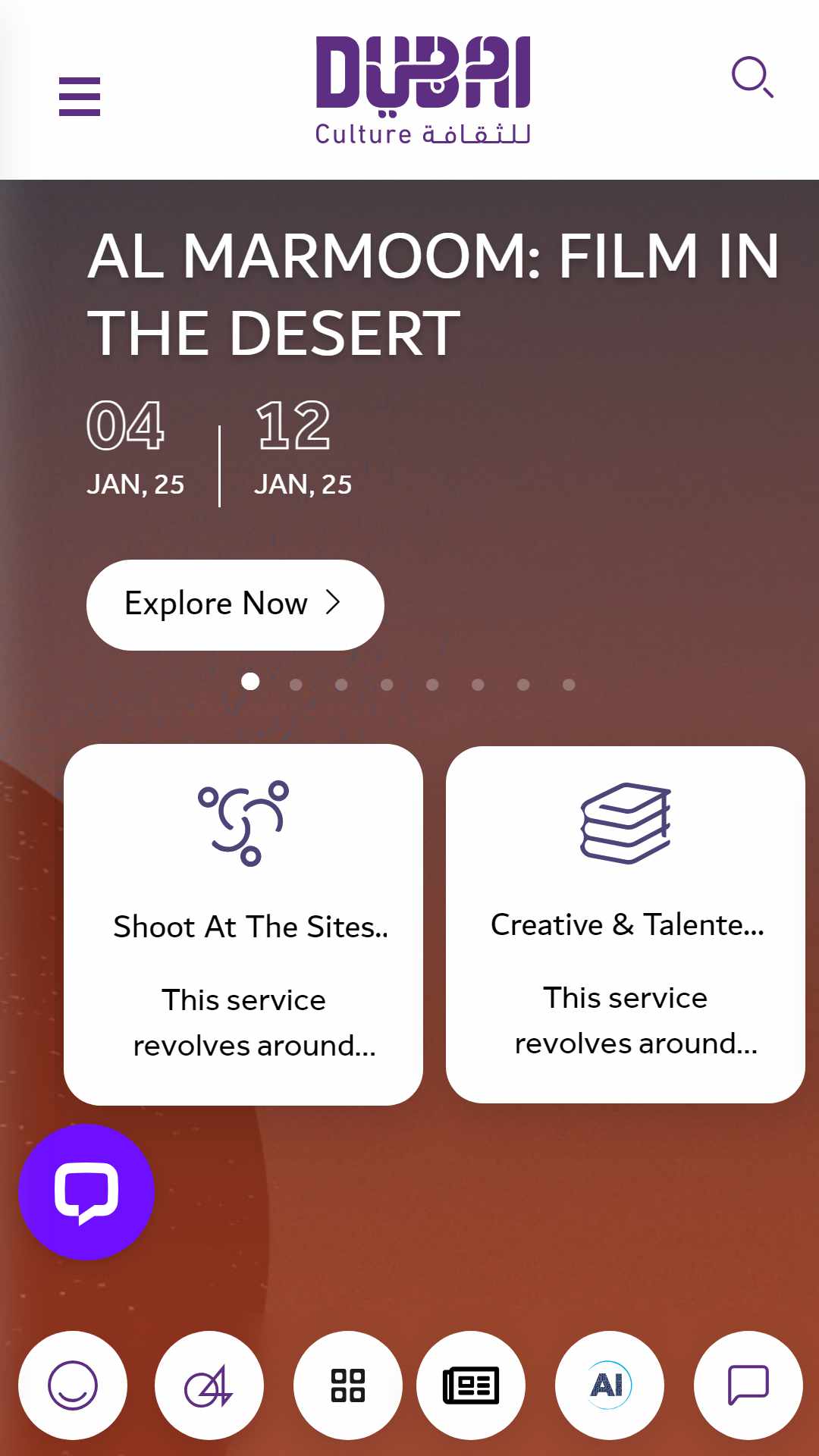Open the message bubble icon in bottom bar
819x1456 pixels.
[748, 1385]
